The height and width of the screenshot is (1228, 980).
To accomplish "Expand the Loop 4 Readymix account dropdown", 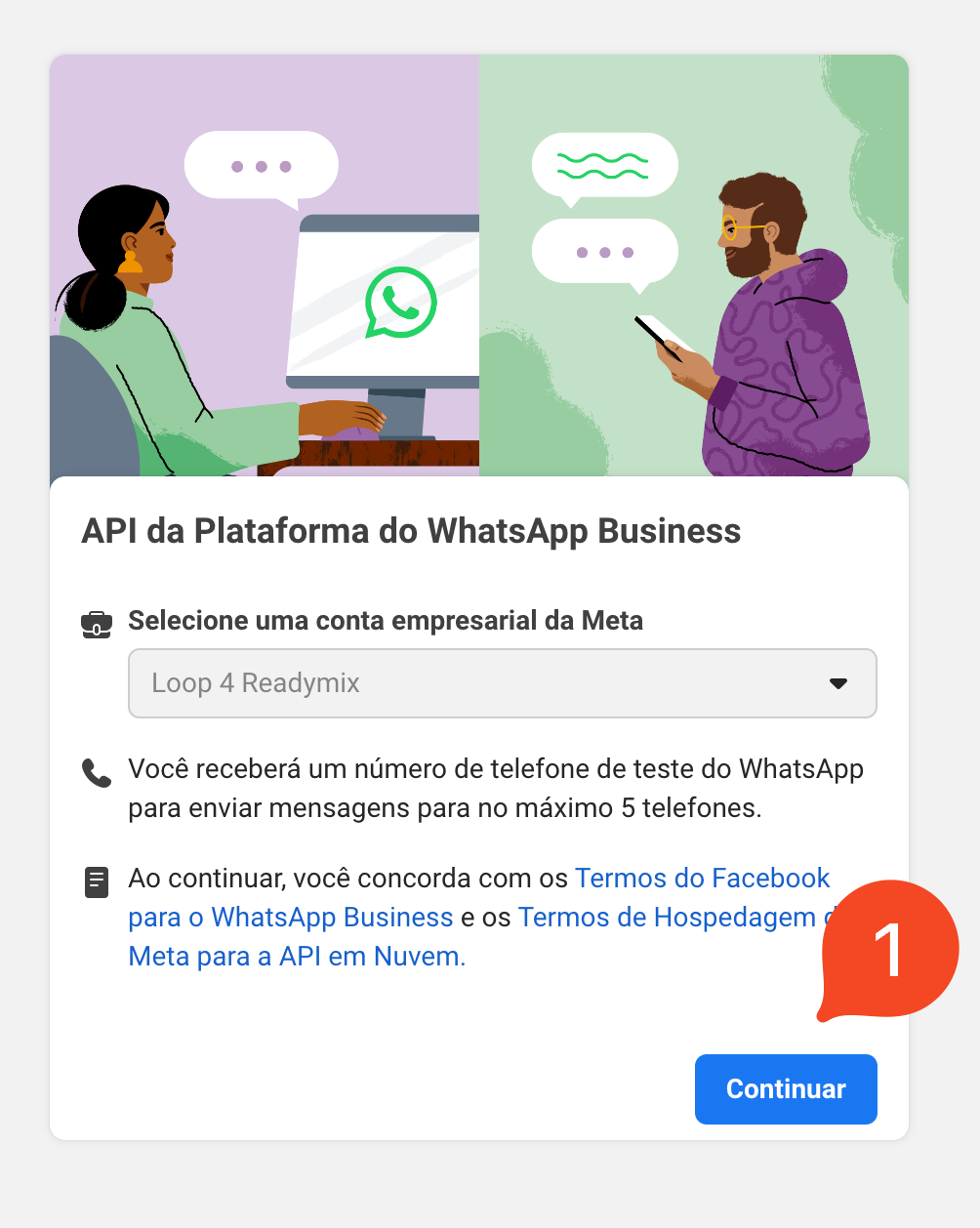I will point(502,683).
